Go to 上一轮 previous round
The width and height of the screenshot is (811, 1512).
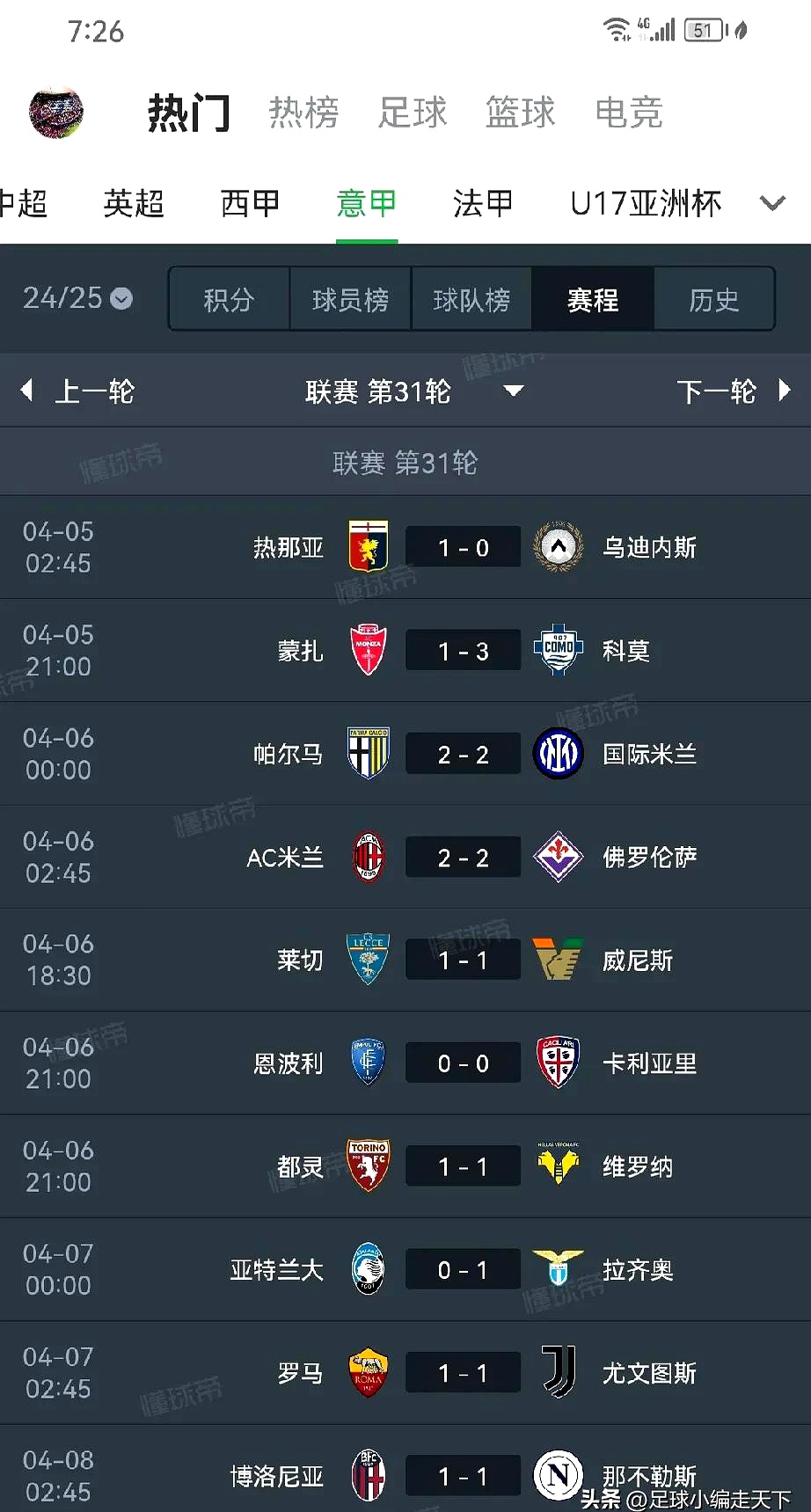[x=79, y=391]
